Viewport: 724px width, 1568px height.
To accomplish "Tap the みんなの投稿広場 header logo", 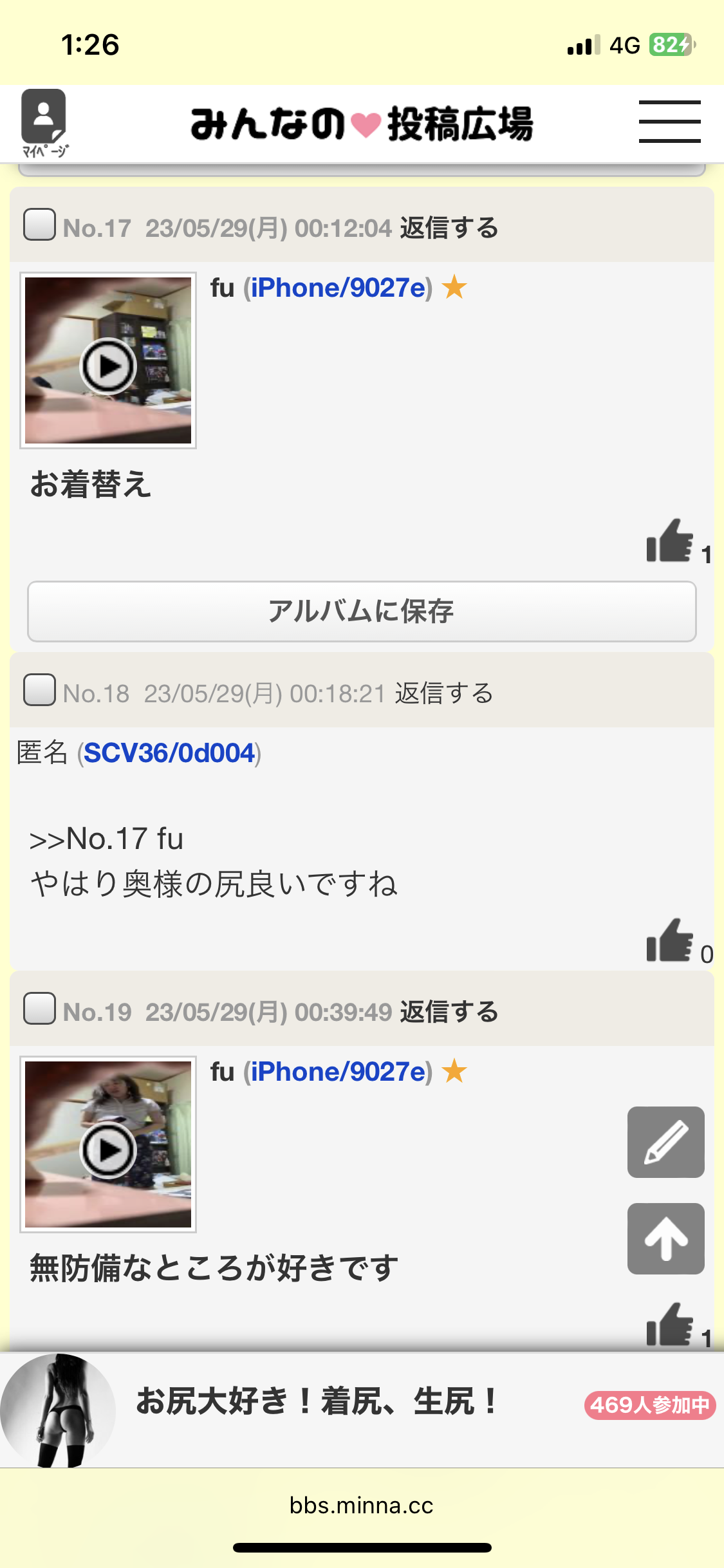I will (x=362, y=124).
